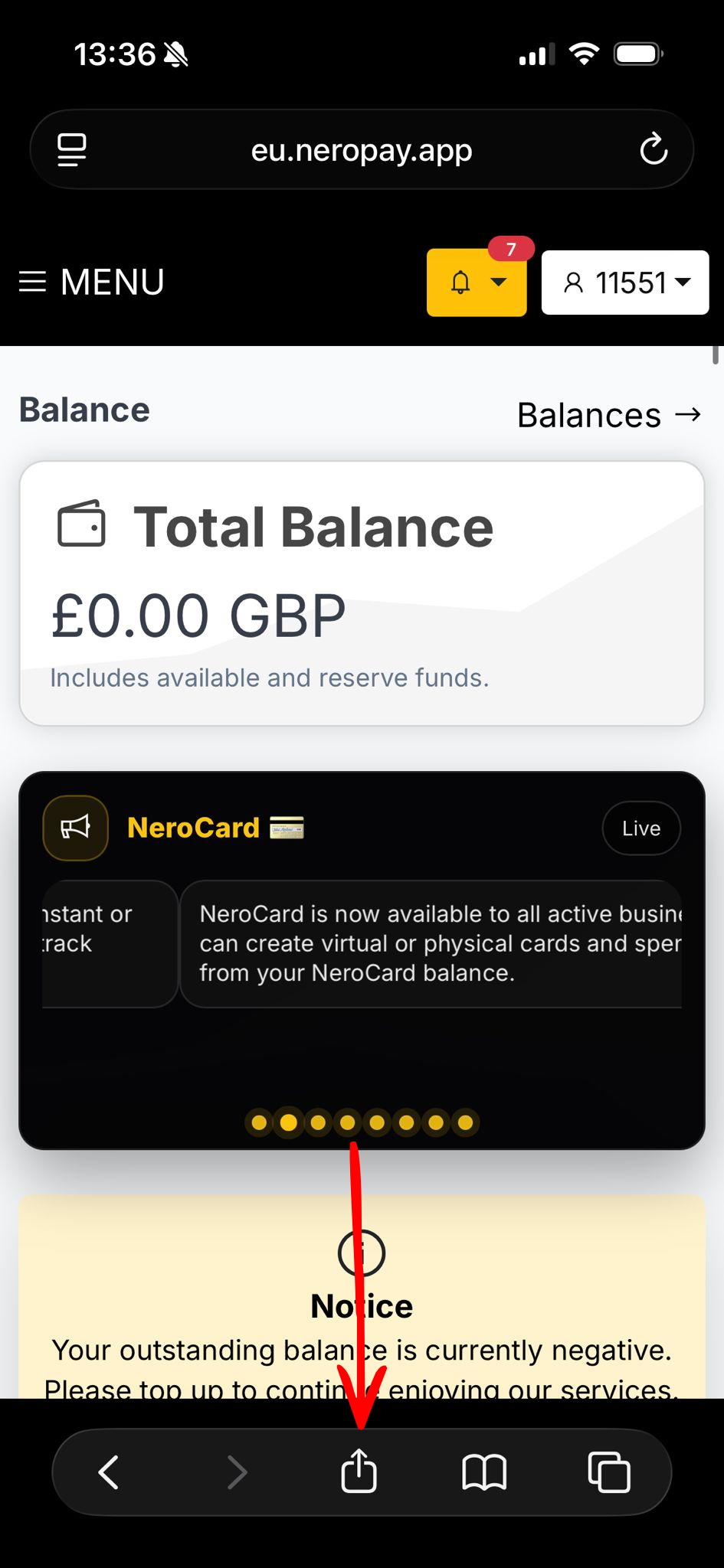Image resolution: width=724 pixels, height=1568 pixels.
Task: Open the MENU hamburger drawer
Action: click(91, 282)
